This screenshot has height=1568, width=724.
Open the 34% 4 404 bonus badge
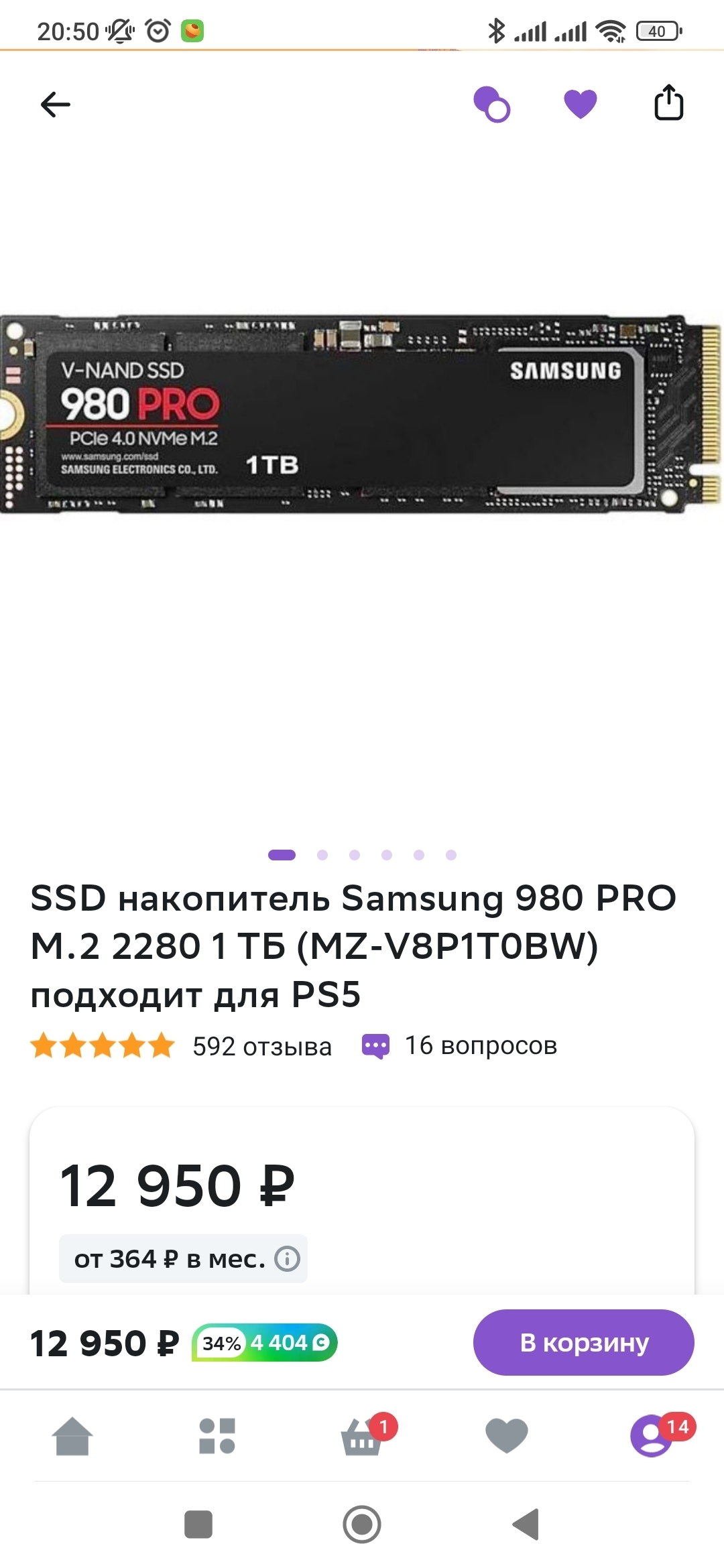click(265, 1343)
